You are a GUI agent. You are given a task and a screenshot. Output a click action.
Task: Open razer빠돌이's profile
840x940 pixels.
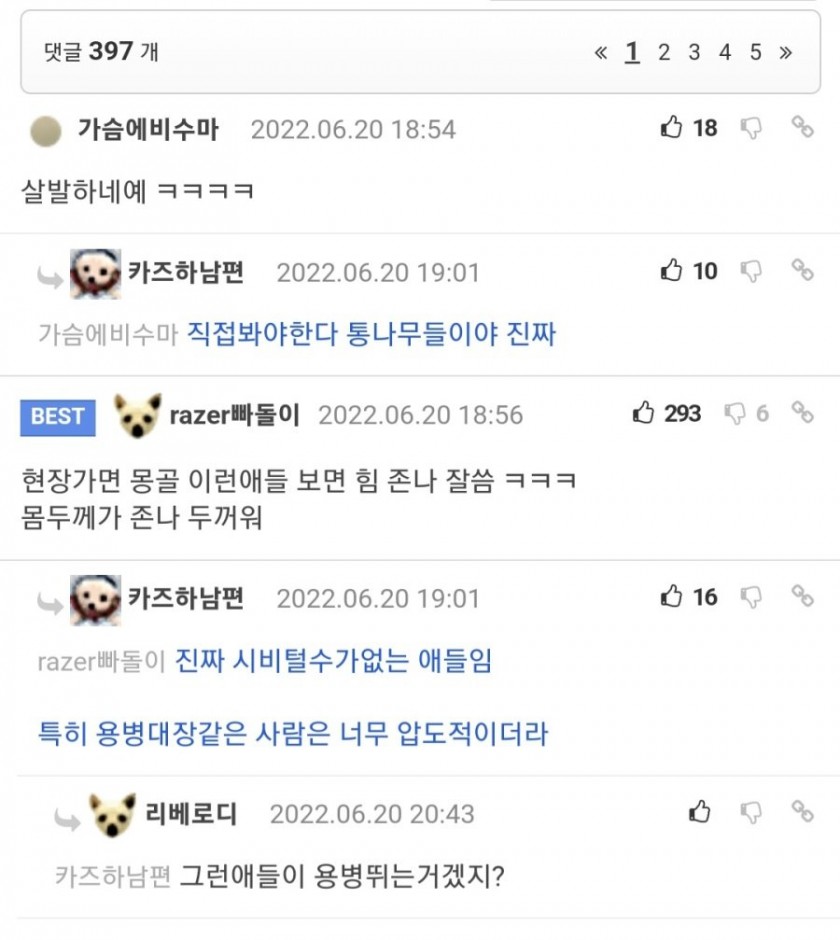234,415
